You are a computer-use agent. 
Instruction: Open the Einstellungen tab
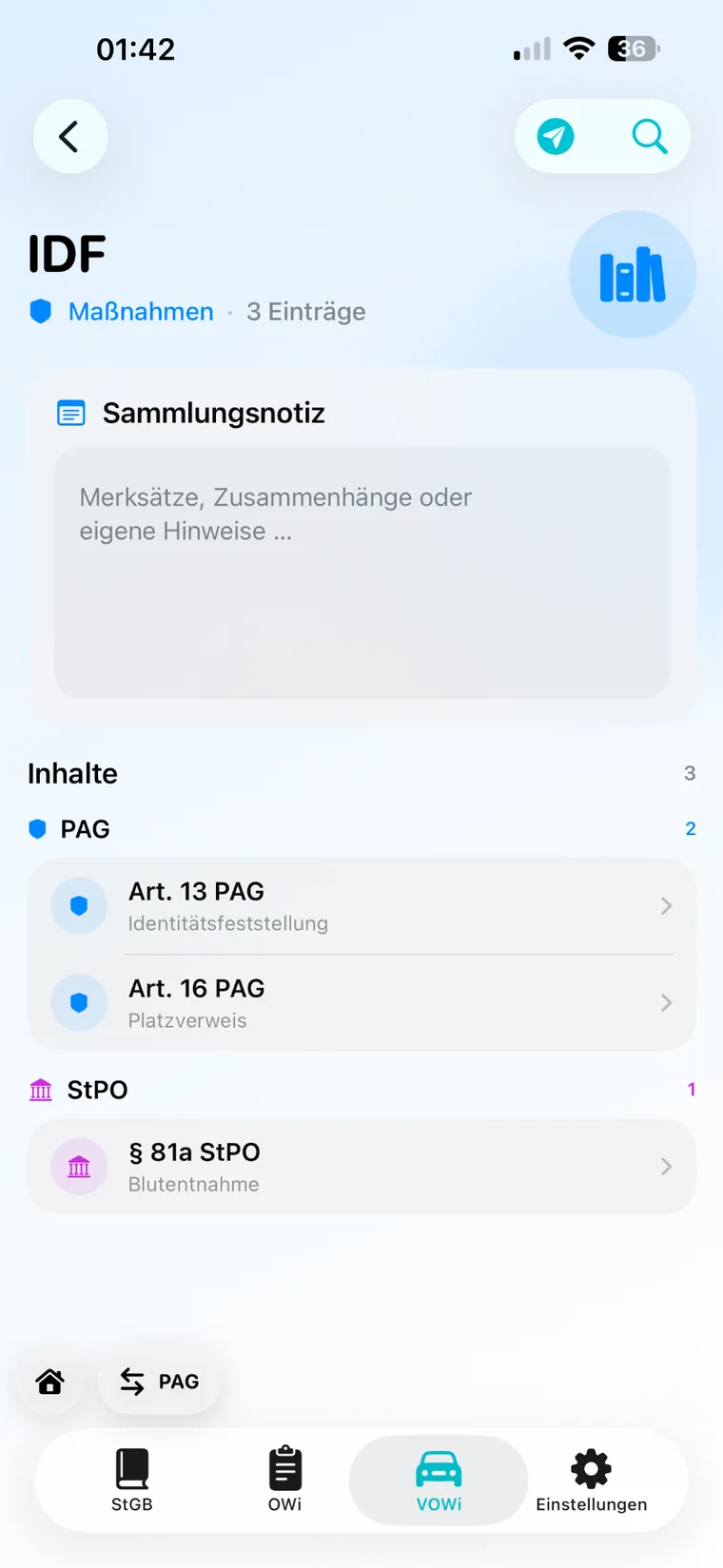click(592, 1481)
